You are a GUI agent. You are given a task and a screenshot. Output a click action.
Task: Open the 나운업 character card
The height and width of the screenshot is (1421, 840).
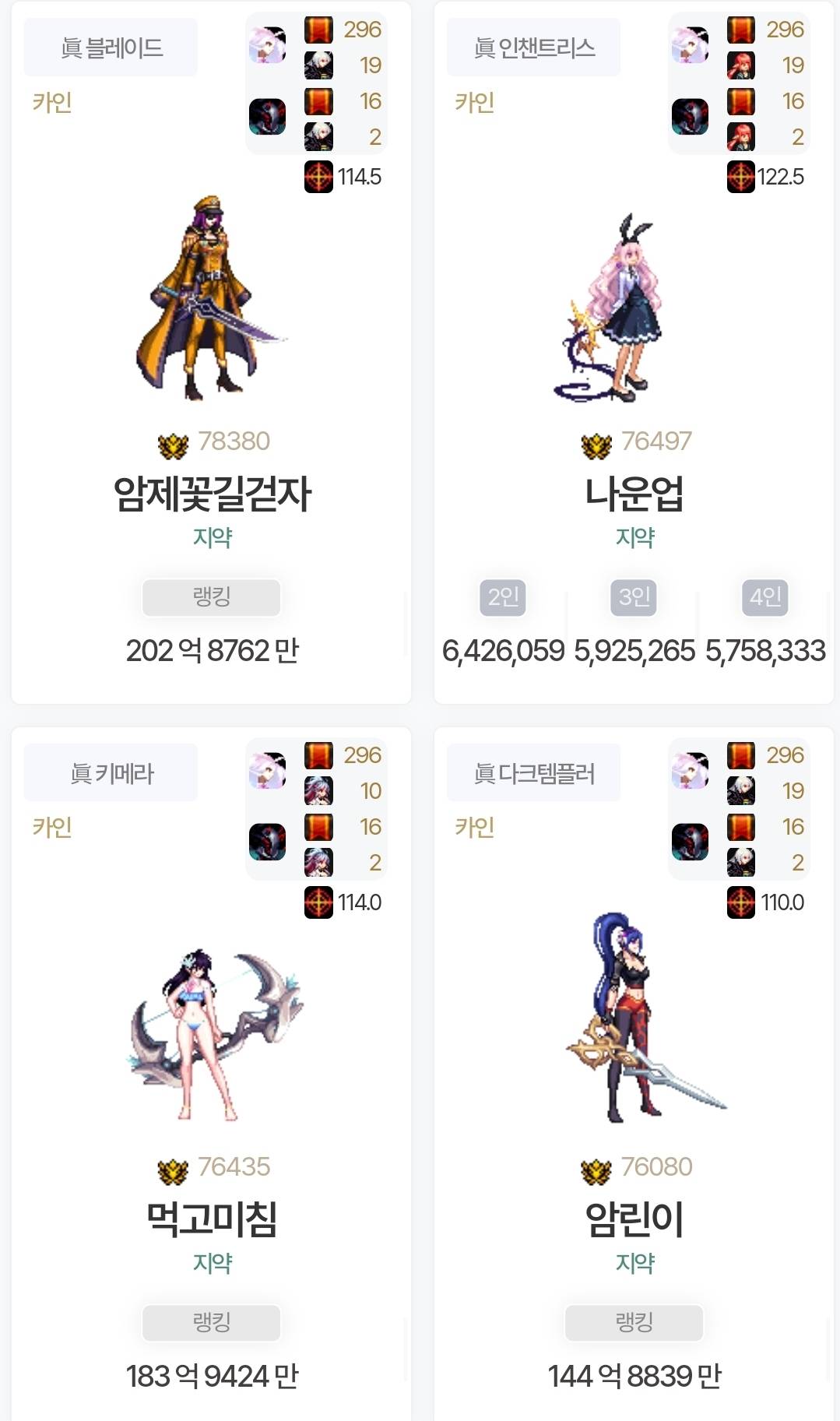point(634,494)
